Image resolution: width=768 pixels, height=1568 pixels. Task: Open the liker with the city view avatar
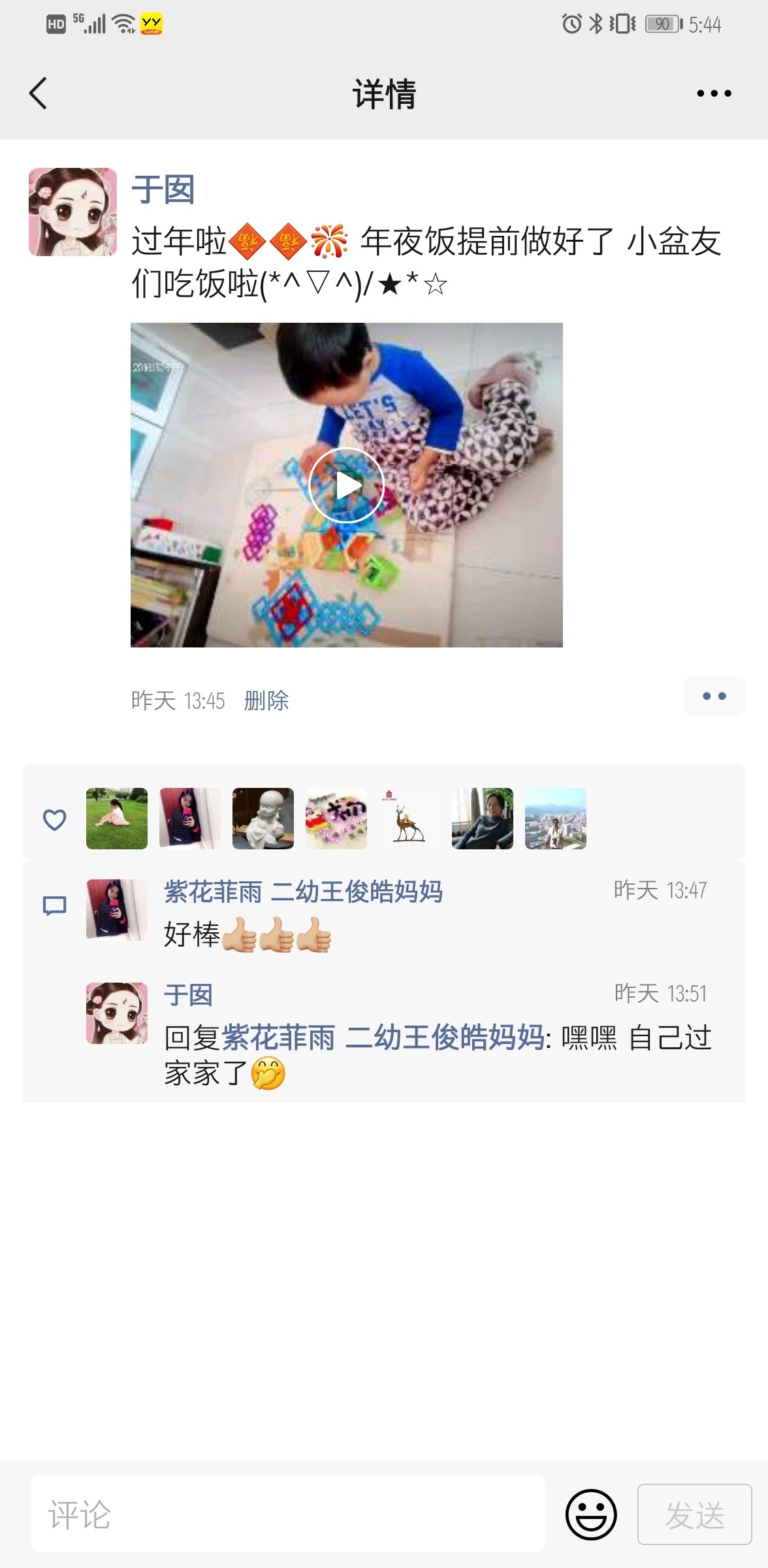[556, 819]
